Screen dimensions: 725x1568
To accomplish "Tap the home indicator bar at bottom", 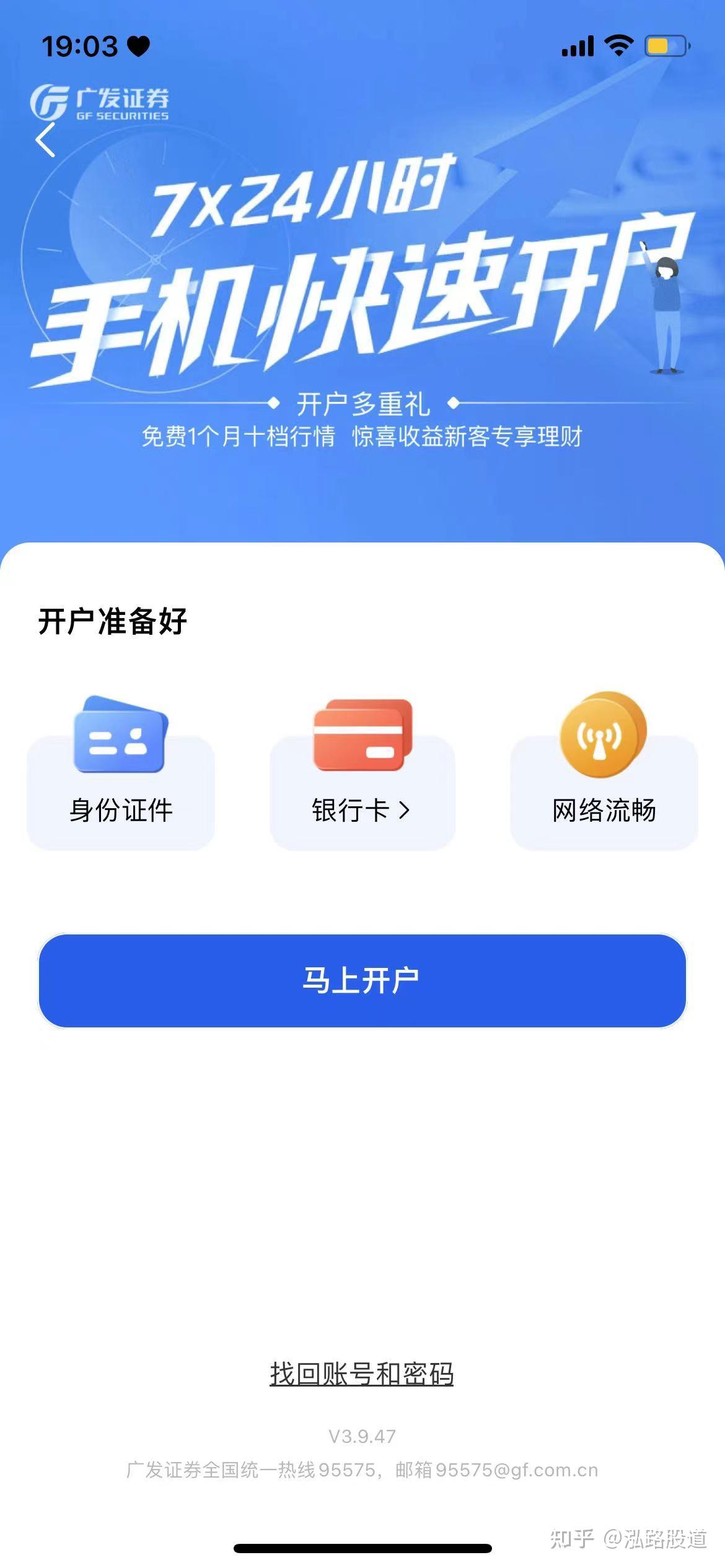I will point(362,1548).
